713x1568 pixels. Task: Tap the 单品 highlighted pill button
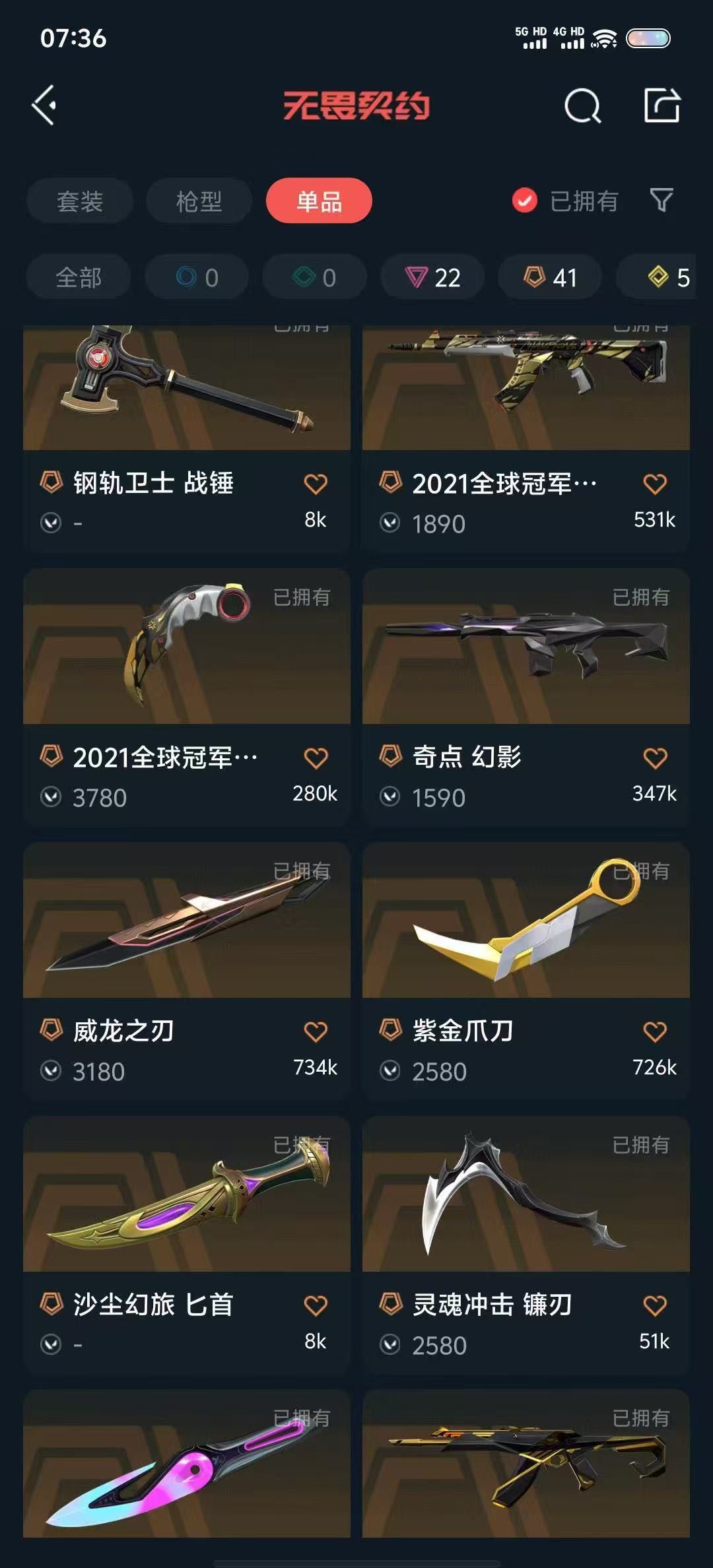(x=320, y=201)
